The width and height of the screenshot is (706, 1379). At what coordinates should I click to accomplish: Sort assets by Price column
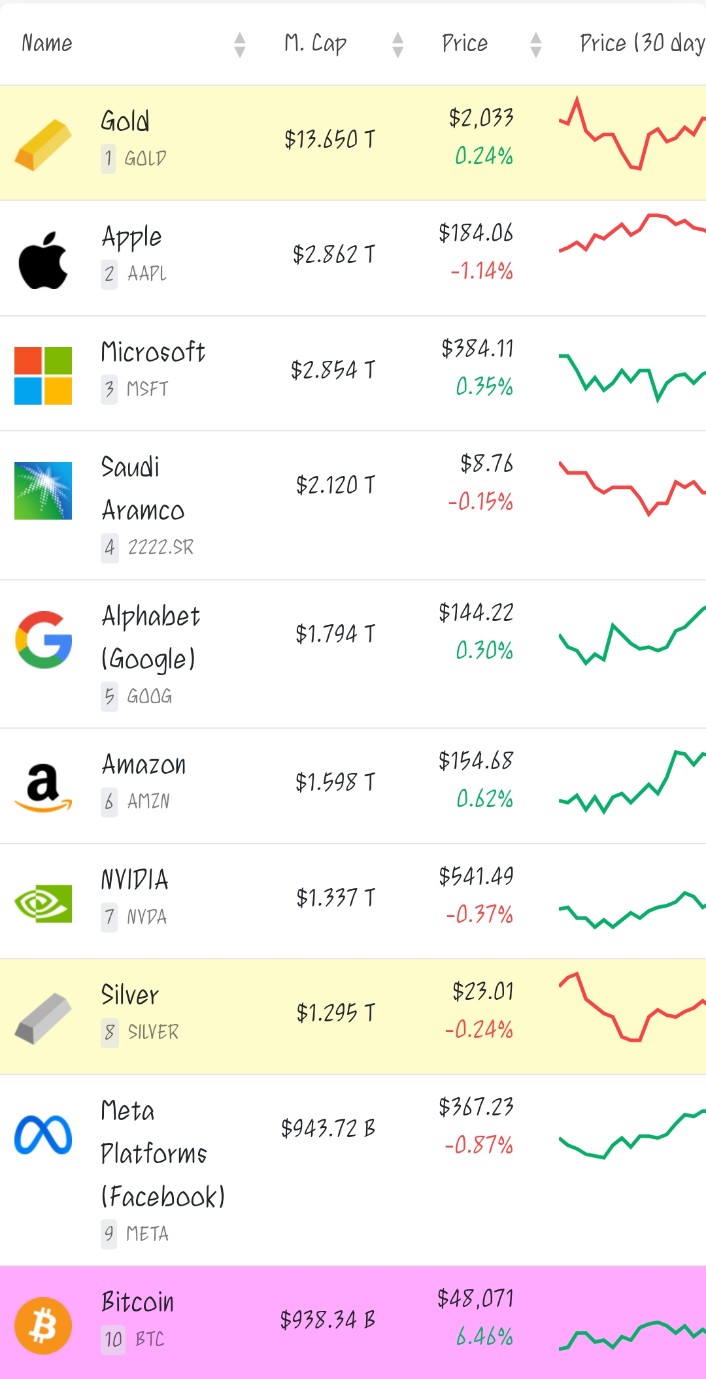pos(465,44)
